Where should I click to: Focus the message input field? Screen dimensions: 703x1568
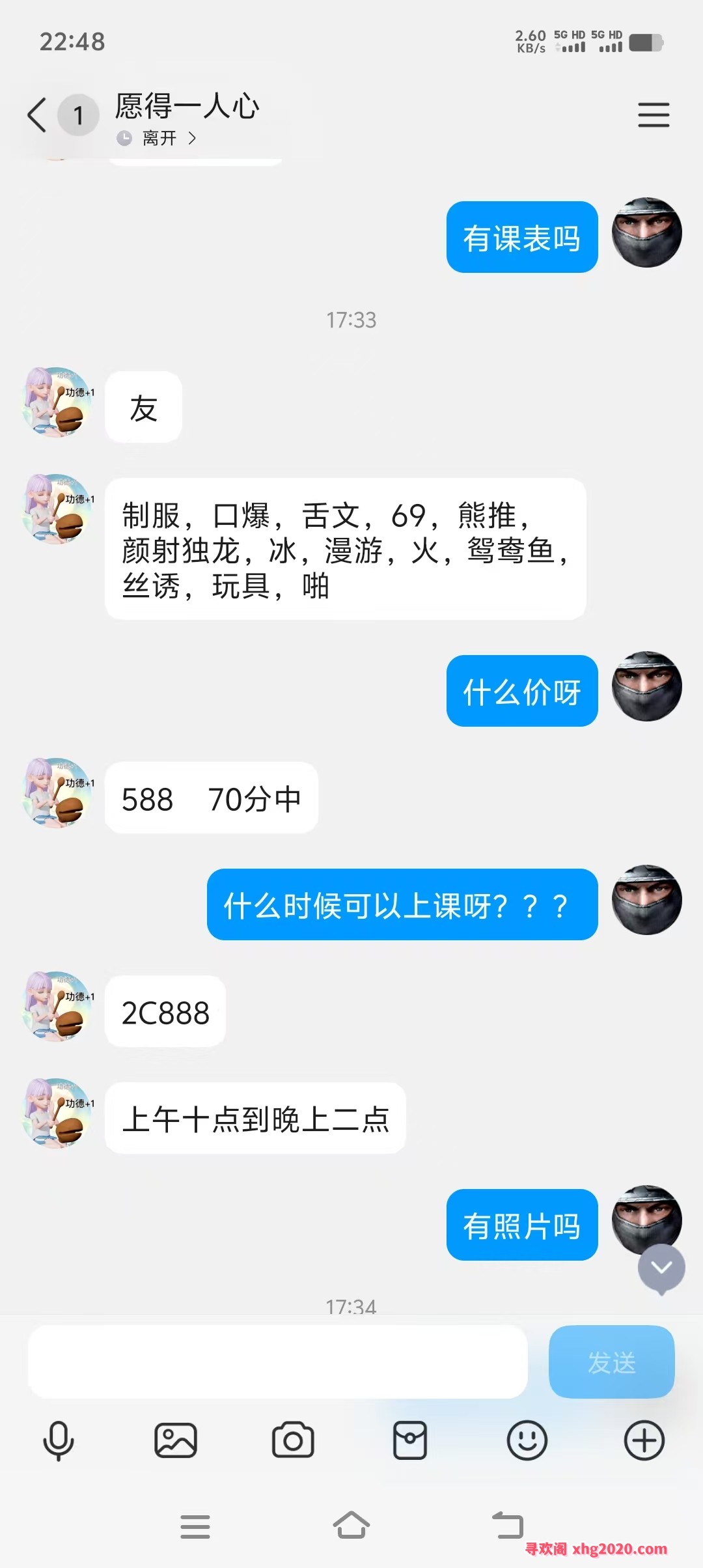click(277, 1362)
